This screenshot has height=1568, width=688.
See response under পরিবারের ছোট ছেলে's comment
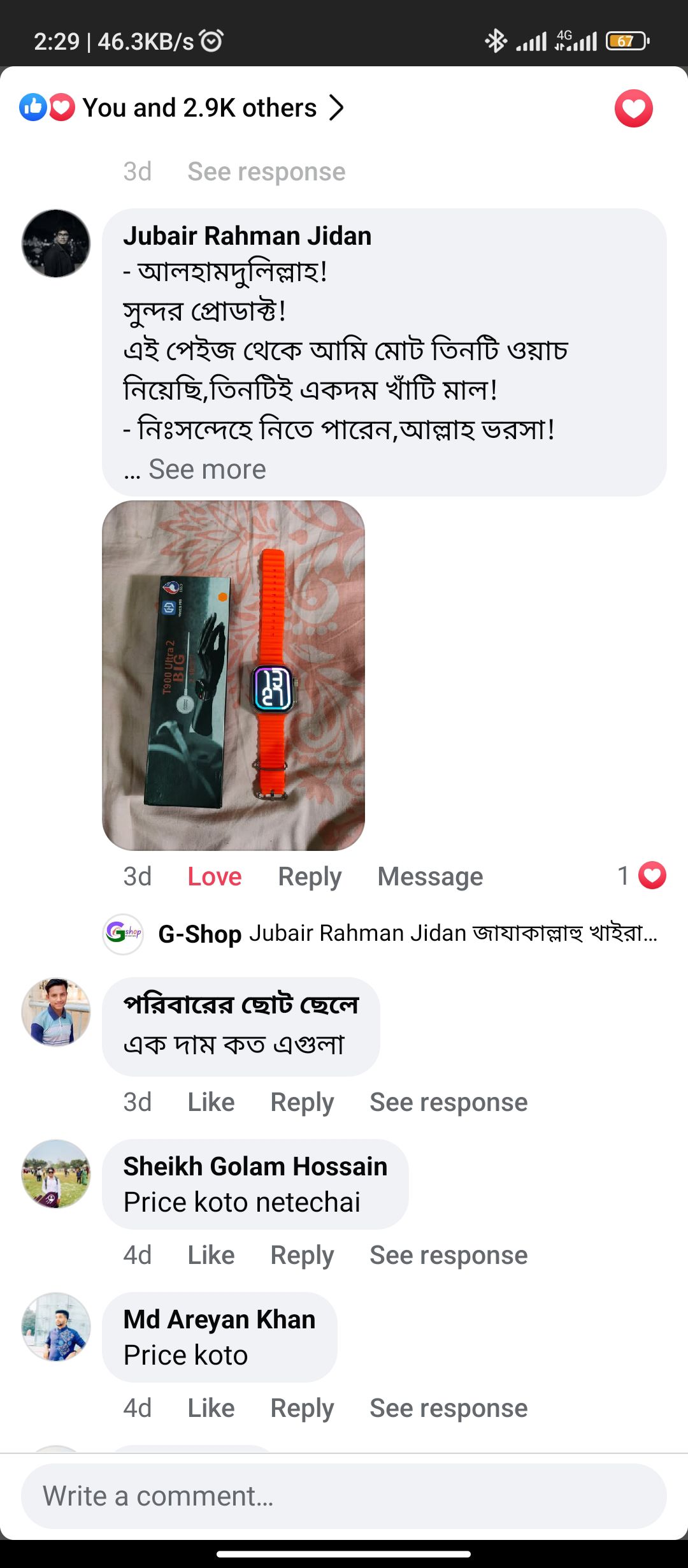coord(448,1102)
